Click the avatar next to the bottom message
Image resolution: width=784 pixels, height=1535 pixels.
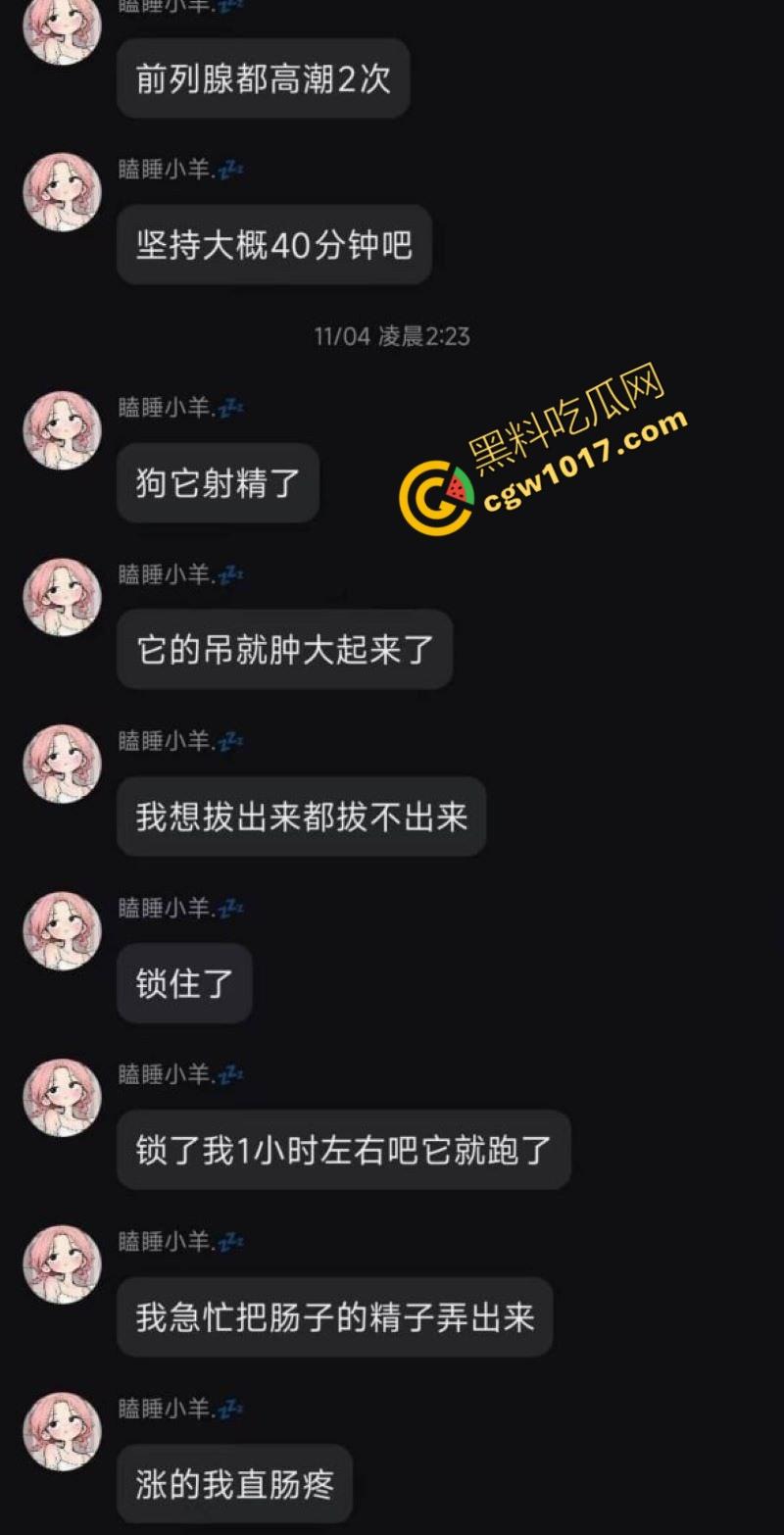coord(61,1432)
